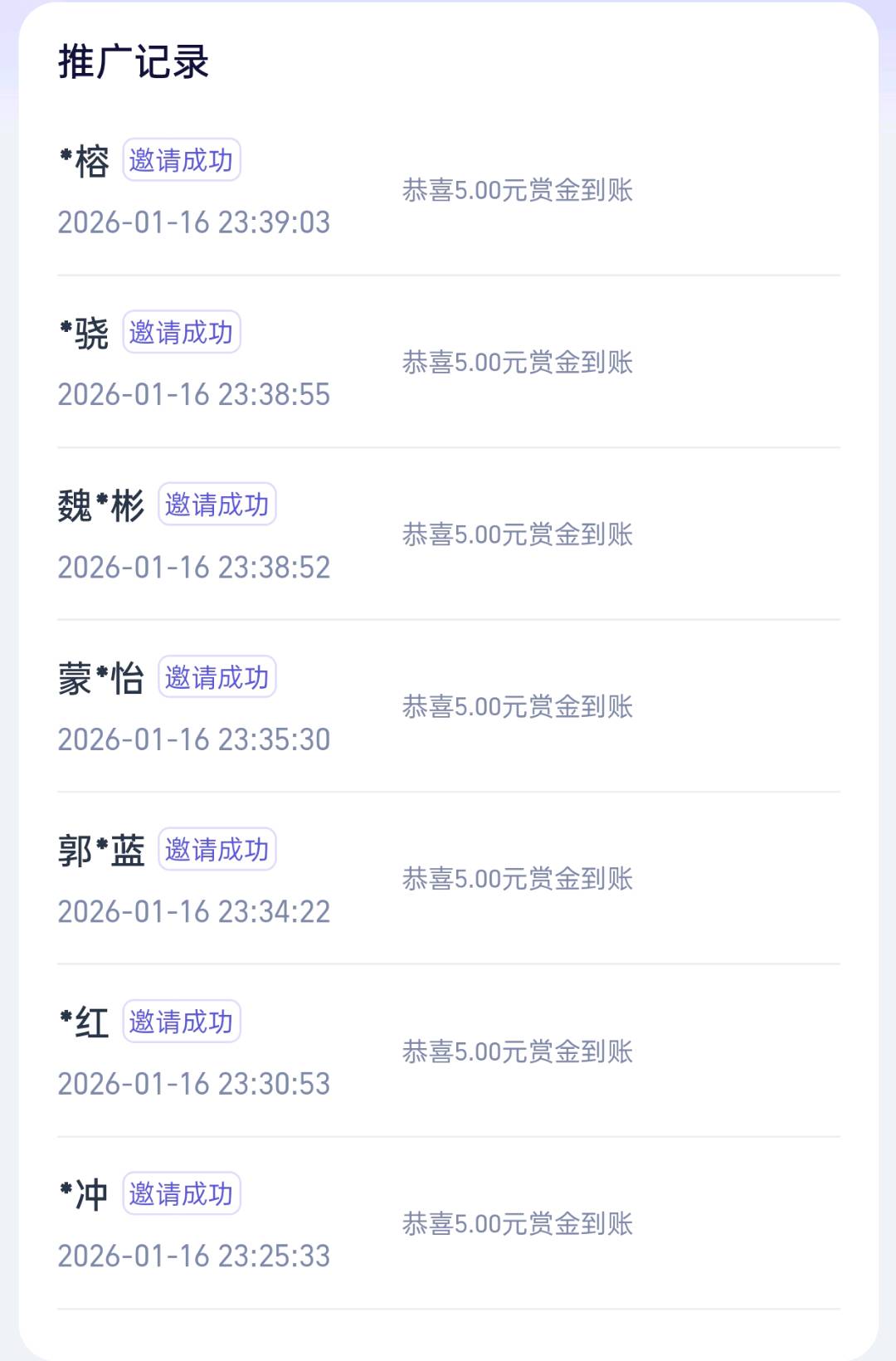Viewport: 896px width, 1361px height.
Task: Click the reward text for *榕's record
Action: point(520,189)
